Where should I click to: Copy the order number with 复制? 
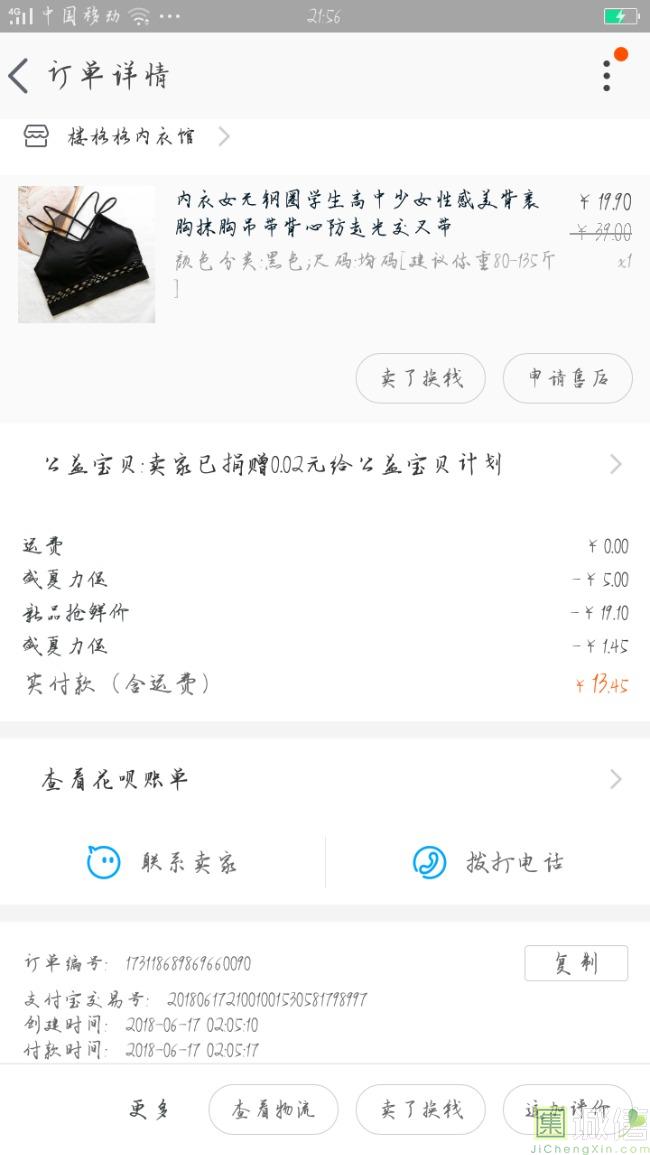[x=576, y=963]
